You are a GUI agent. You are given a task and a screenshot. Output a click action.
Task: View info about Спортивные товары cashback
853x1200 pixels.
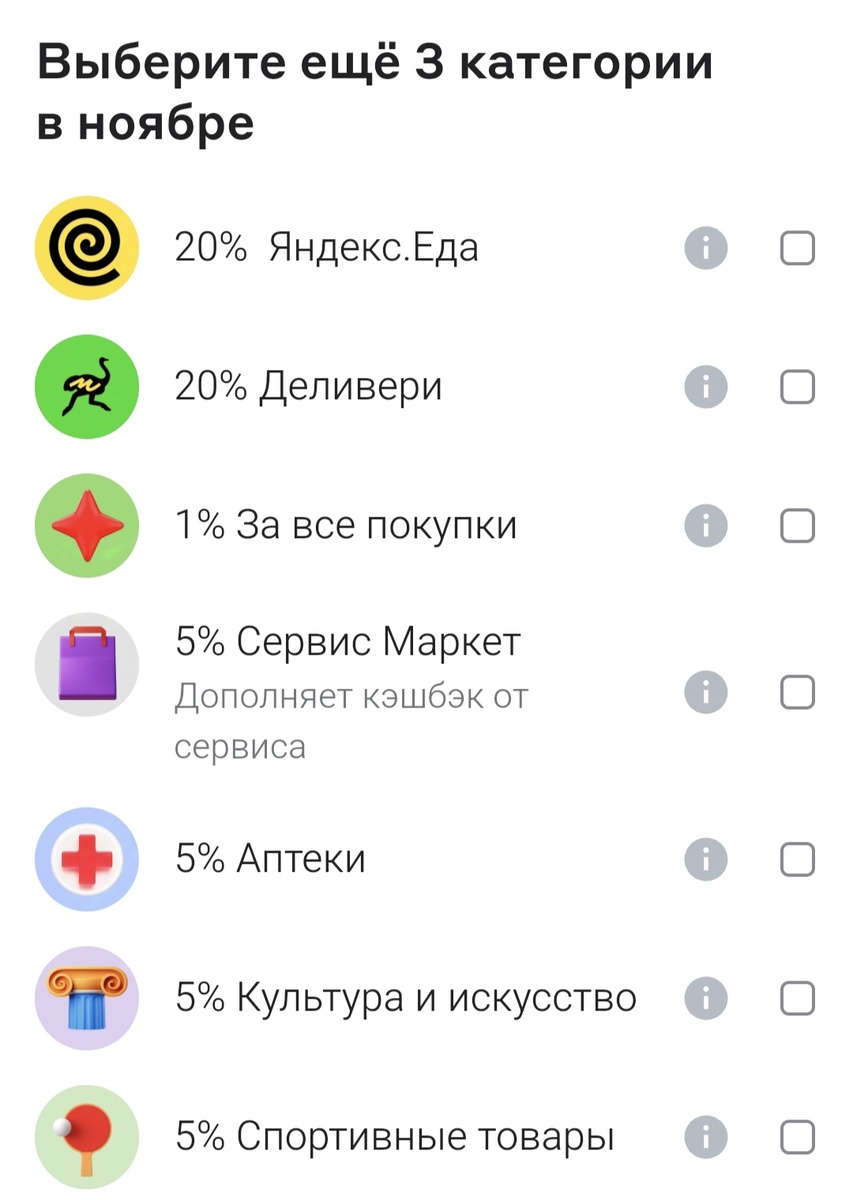point(704,1136)
